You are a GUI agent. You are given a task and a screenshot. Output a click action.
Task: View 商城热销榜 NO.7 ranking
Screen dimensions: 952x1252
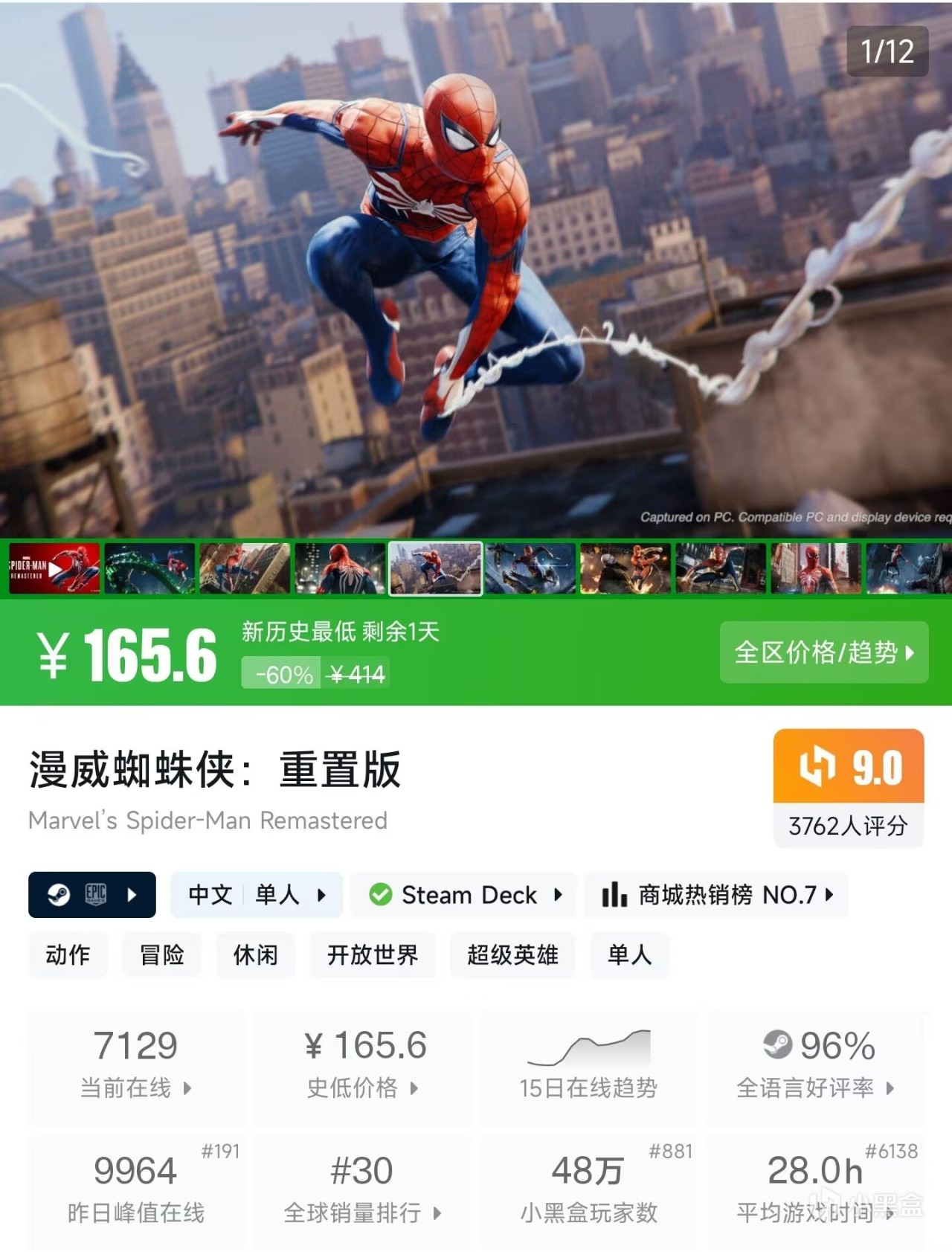(x=717, y=894)
